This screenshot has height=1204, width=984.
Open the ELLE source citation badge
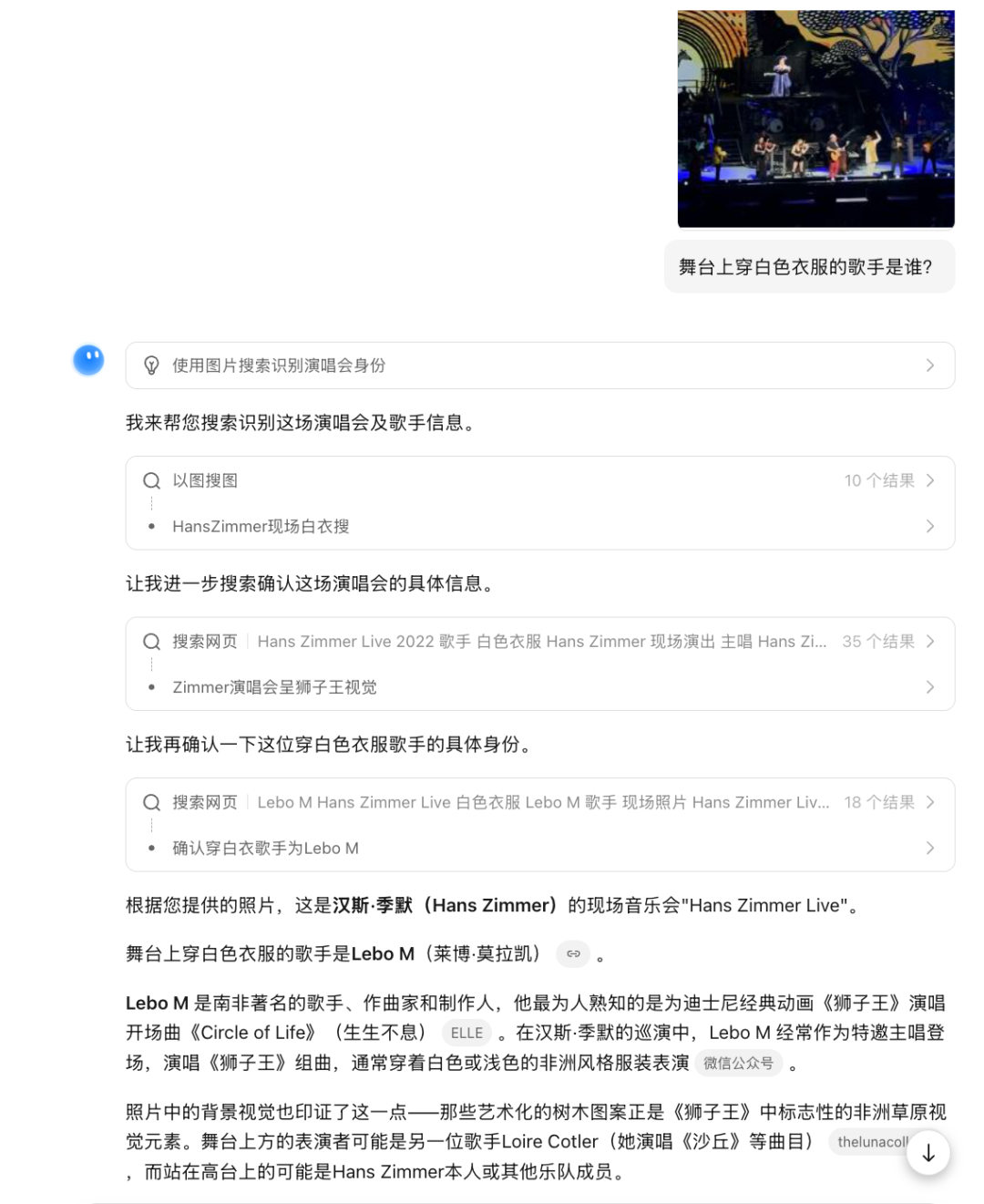(x=466, y=1033)
